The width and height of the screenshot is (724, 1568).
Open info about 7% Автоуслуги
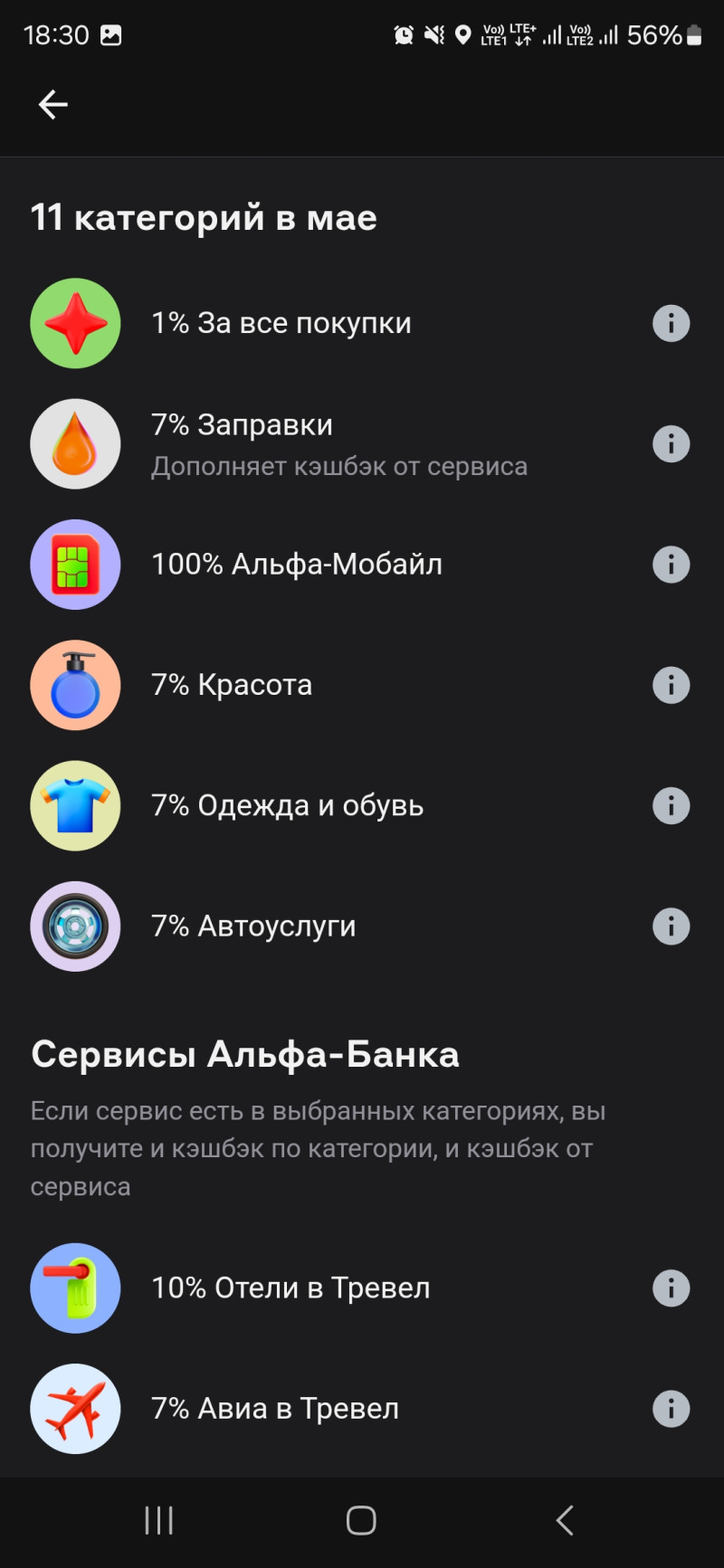click(671, 927)
